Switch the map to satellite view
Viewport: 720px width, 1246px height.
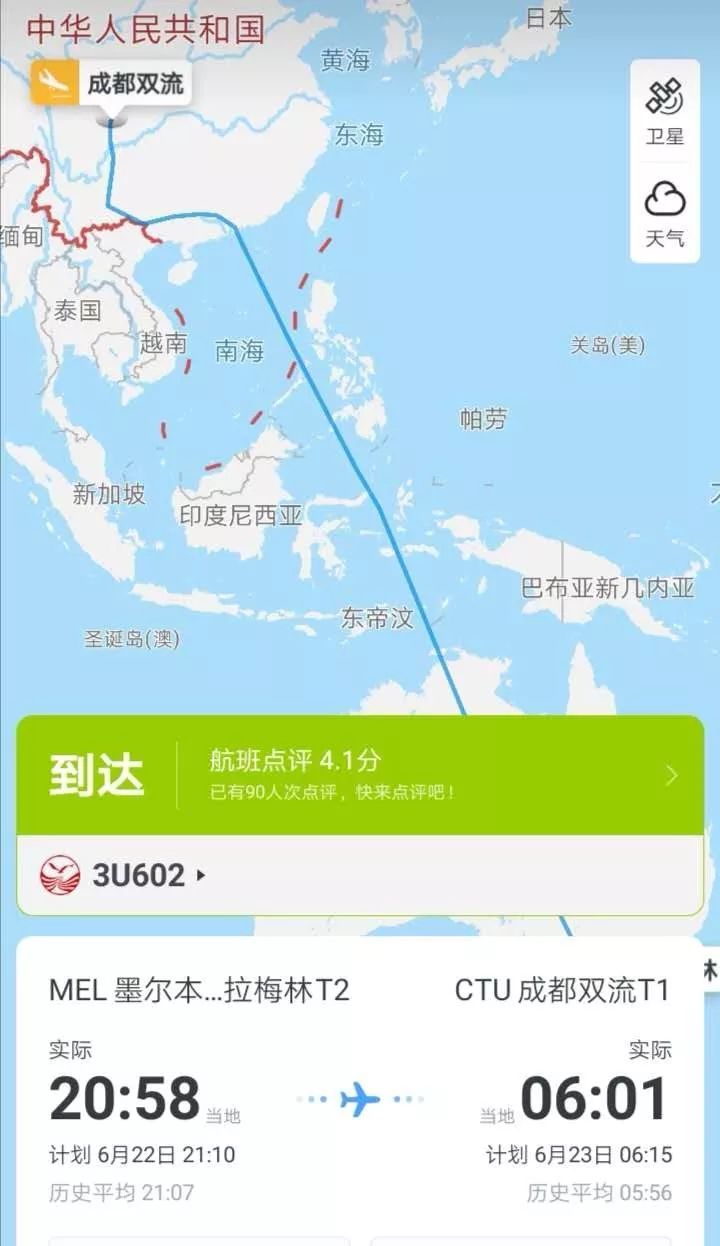pyautogui.click(x=665, y=110)
